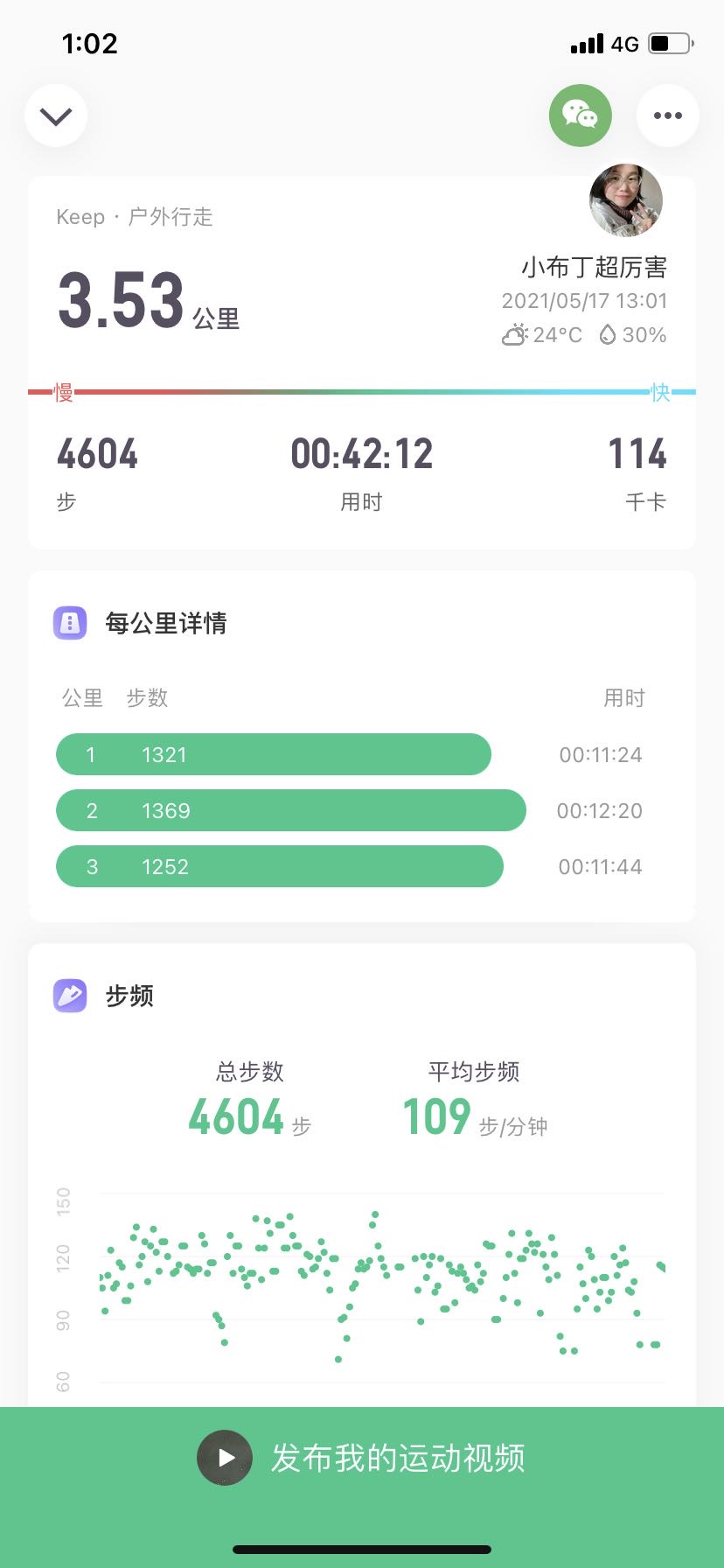Collapse the workout summary with the down chevron

click(x=56, y=116)
